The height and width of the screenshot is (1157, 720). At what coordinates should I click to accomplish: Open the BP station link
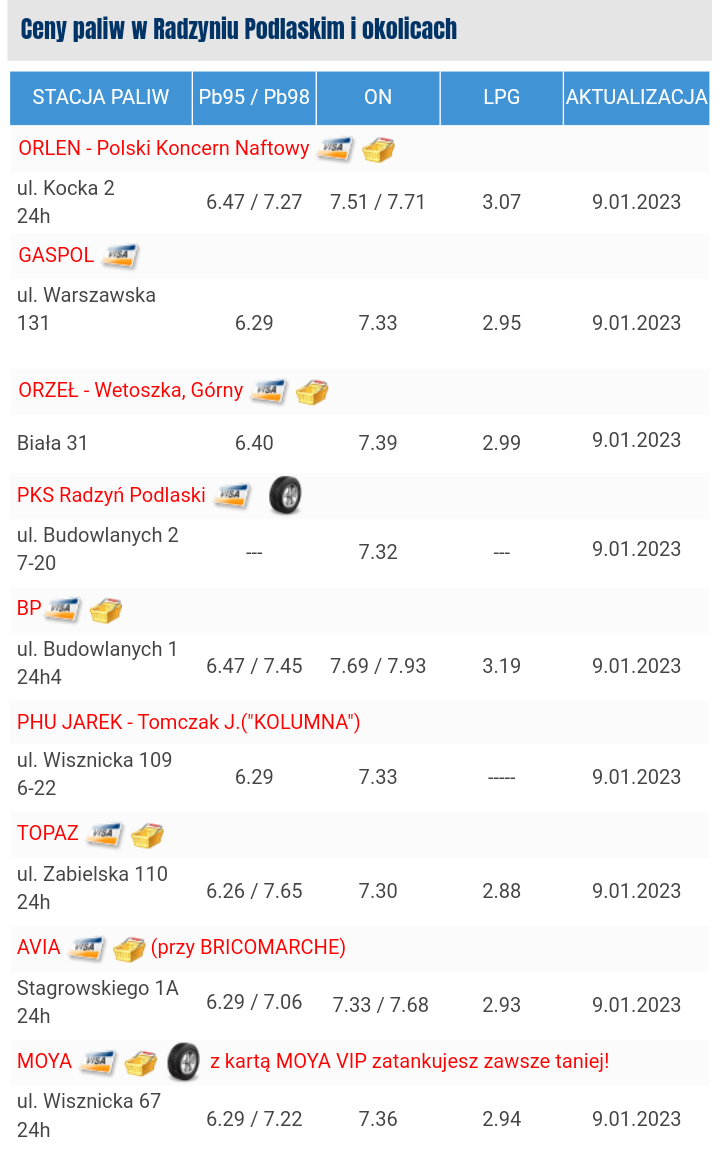[29, 608]
